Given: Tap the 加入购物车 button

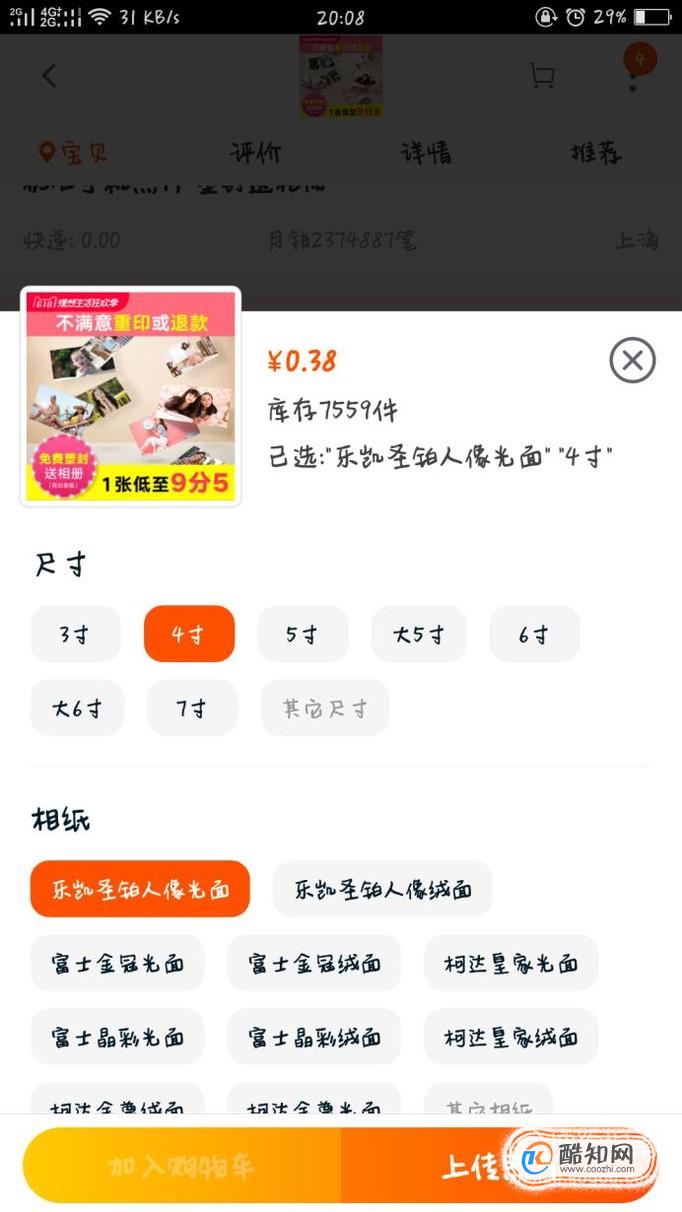Looking at the screenshot, I should 182,1166.
